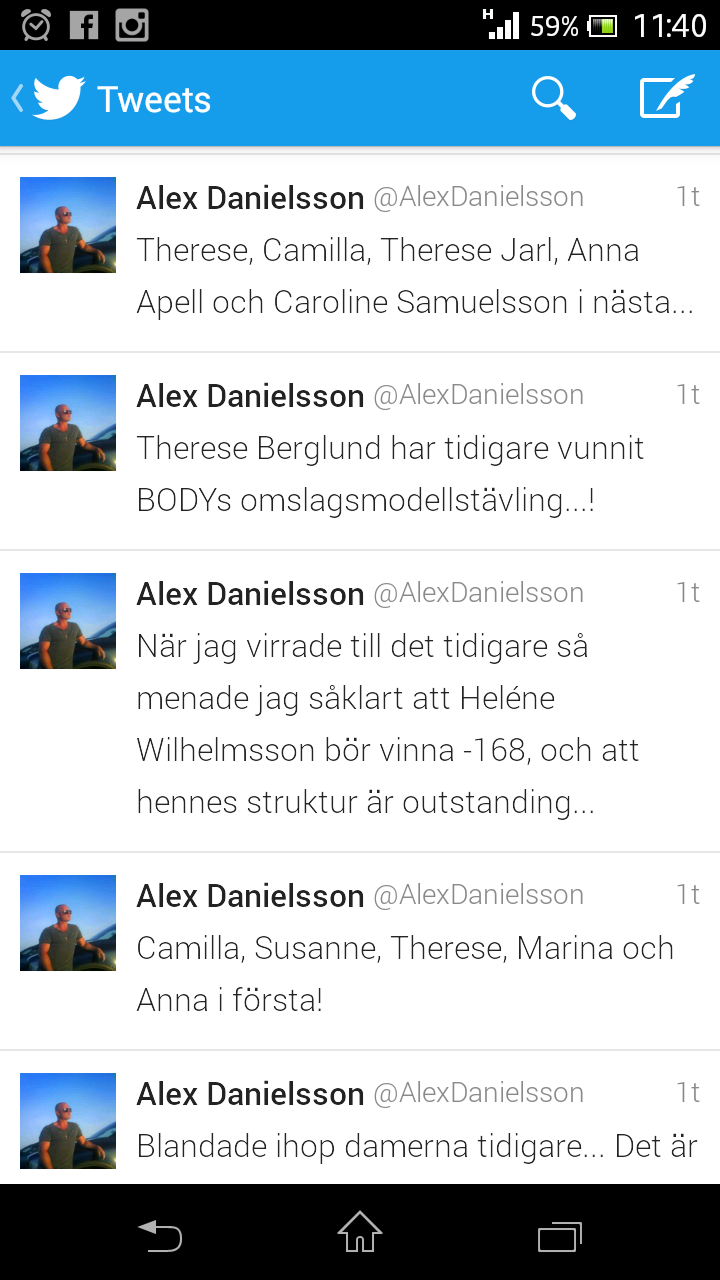Tap avatar beside the Therese Berglund tweet

pos(68,423)
